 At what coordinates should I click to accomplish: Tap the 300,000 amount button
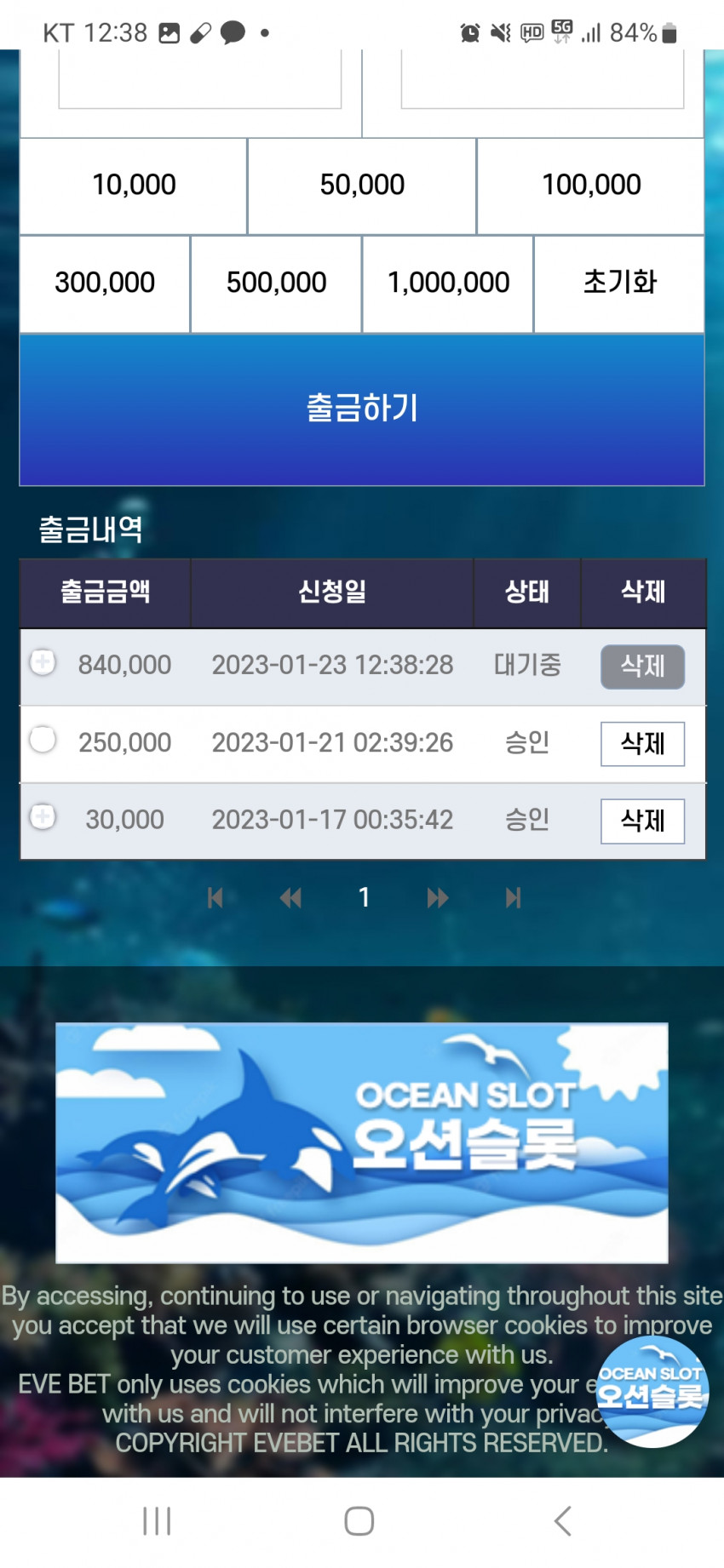[x=105, y=283]
